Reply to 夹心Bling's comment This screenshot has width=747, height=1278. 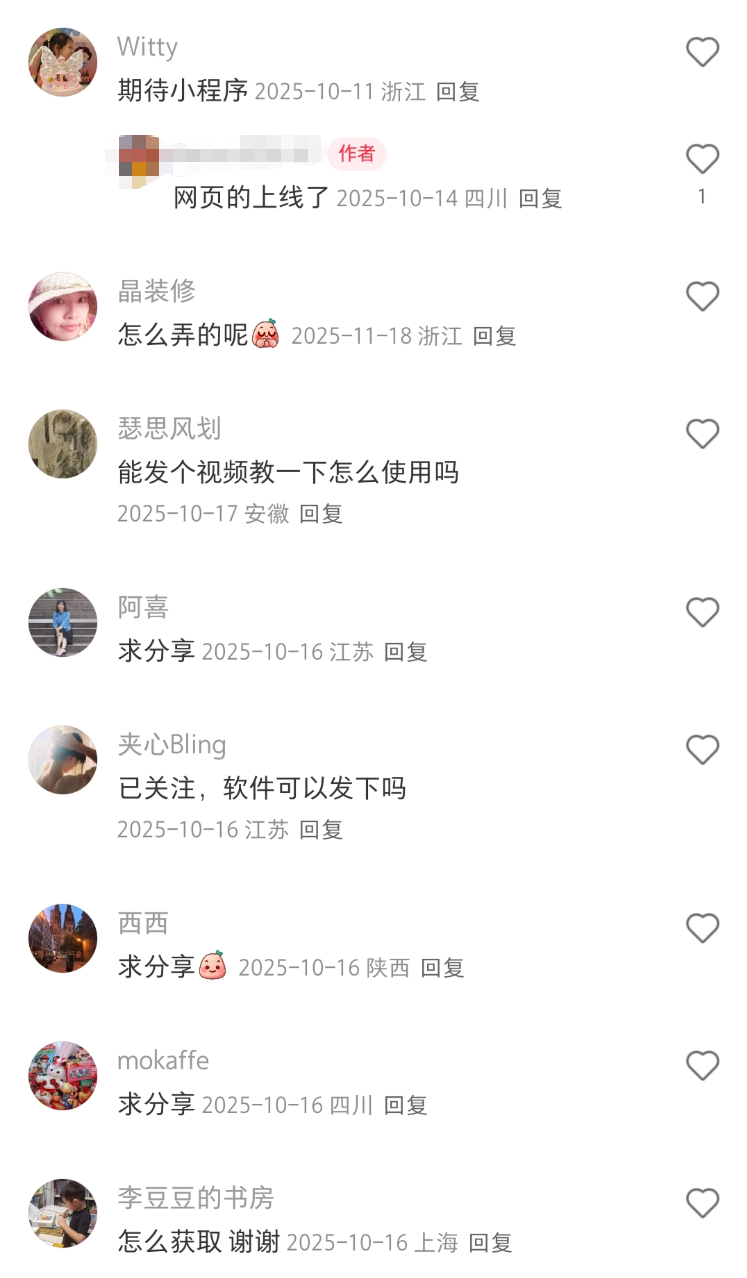(x=321, y=830)
